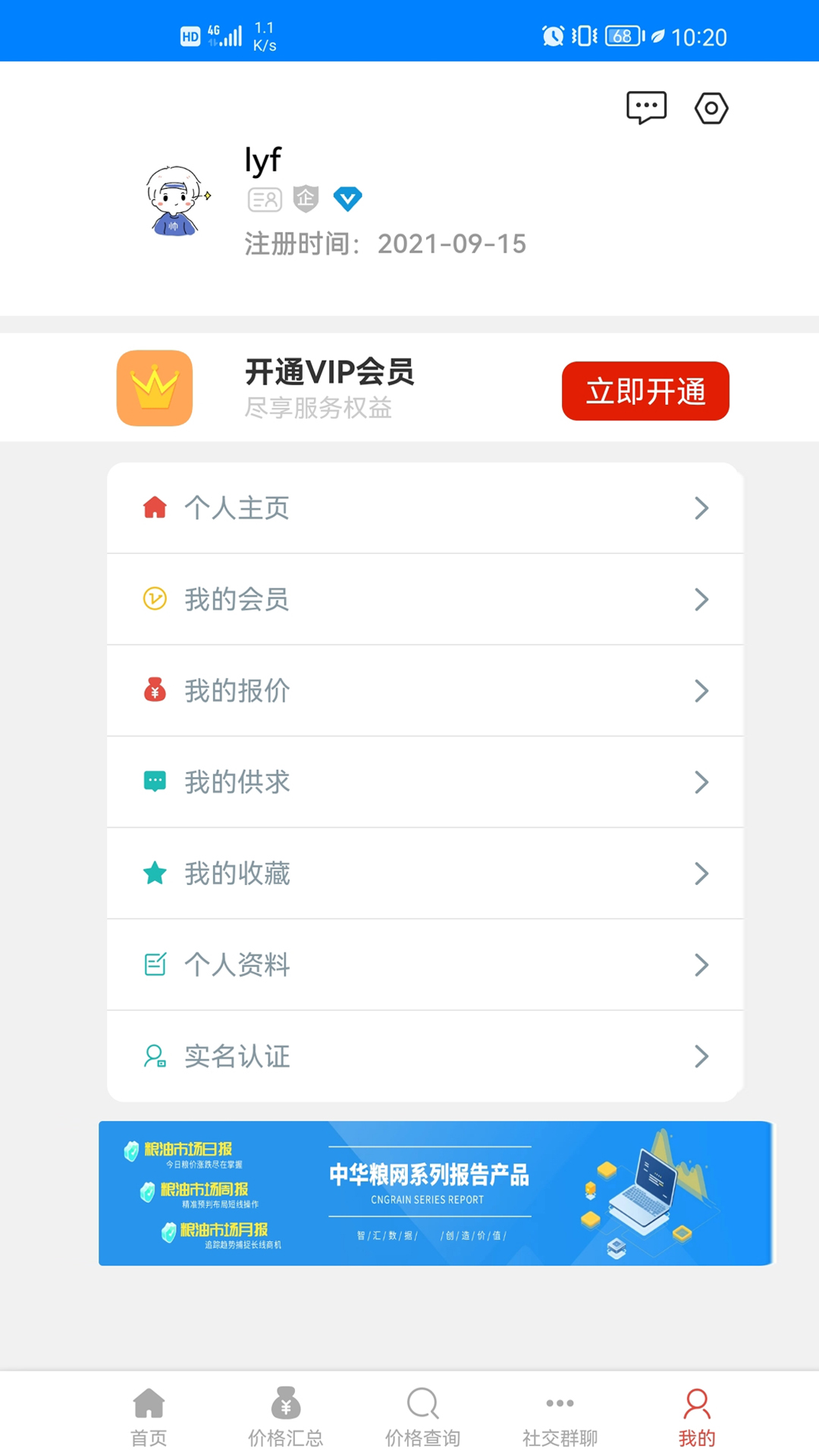819x1456 pixels.
Task: Open 我的供求 row
Action: pyautogui.click(x=425, y=783)
